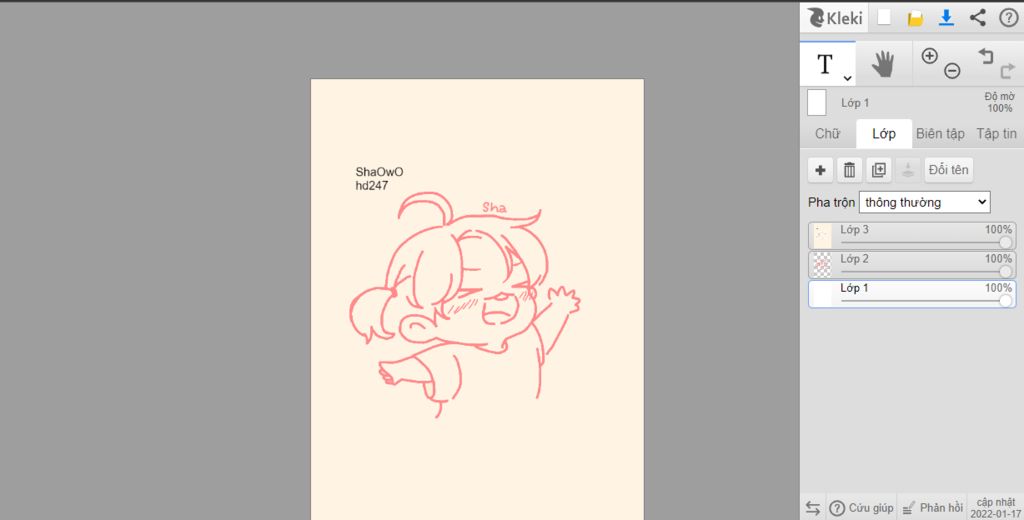Switch to the Biên tập tab
Viewport: 1024px width, 520px height.
click(940, 134)
